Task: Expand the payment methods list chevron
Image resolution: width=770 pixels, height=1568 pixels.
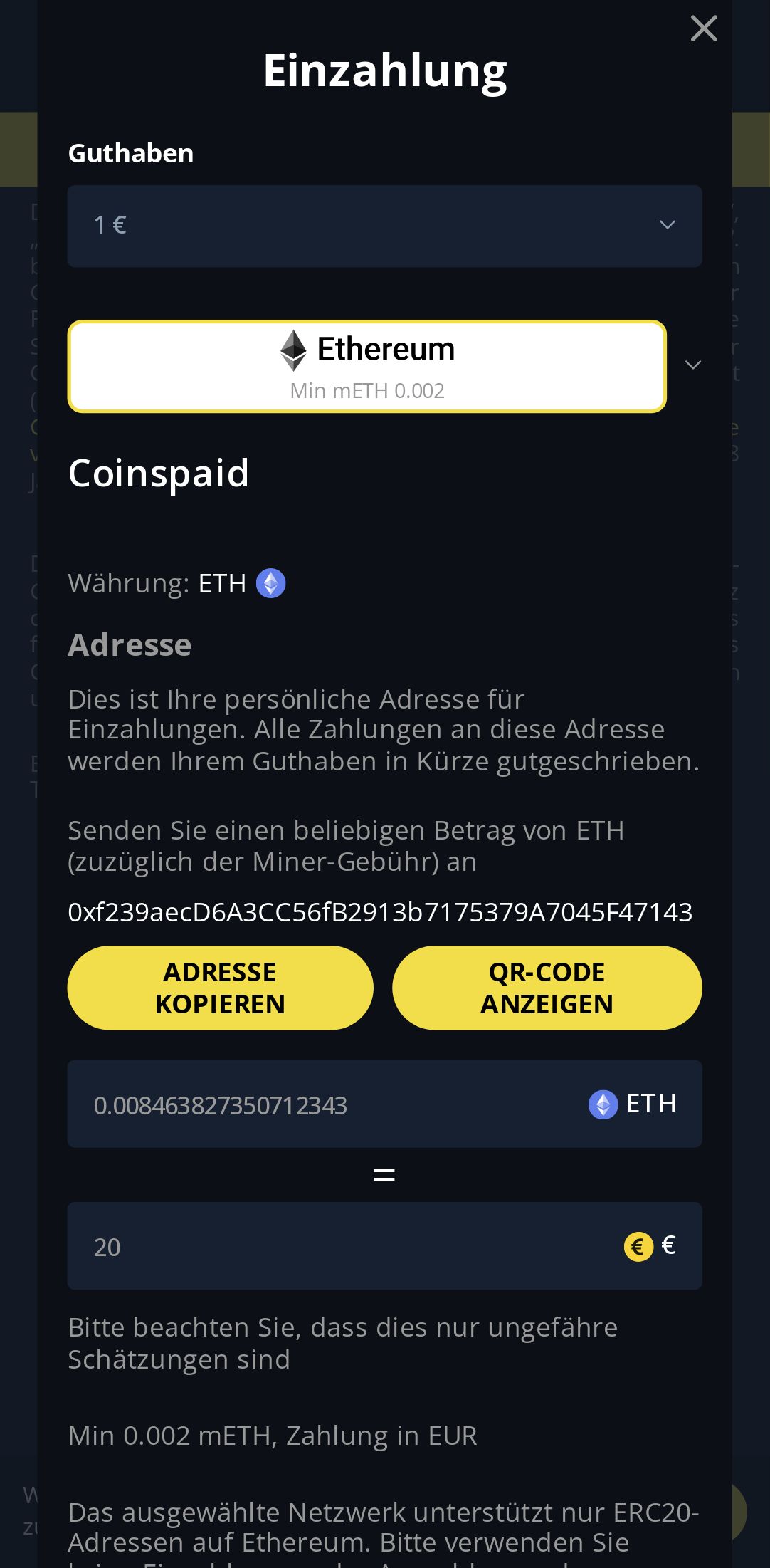Action: (692, 365)
